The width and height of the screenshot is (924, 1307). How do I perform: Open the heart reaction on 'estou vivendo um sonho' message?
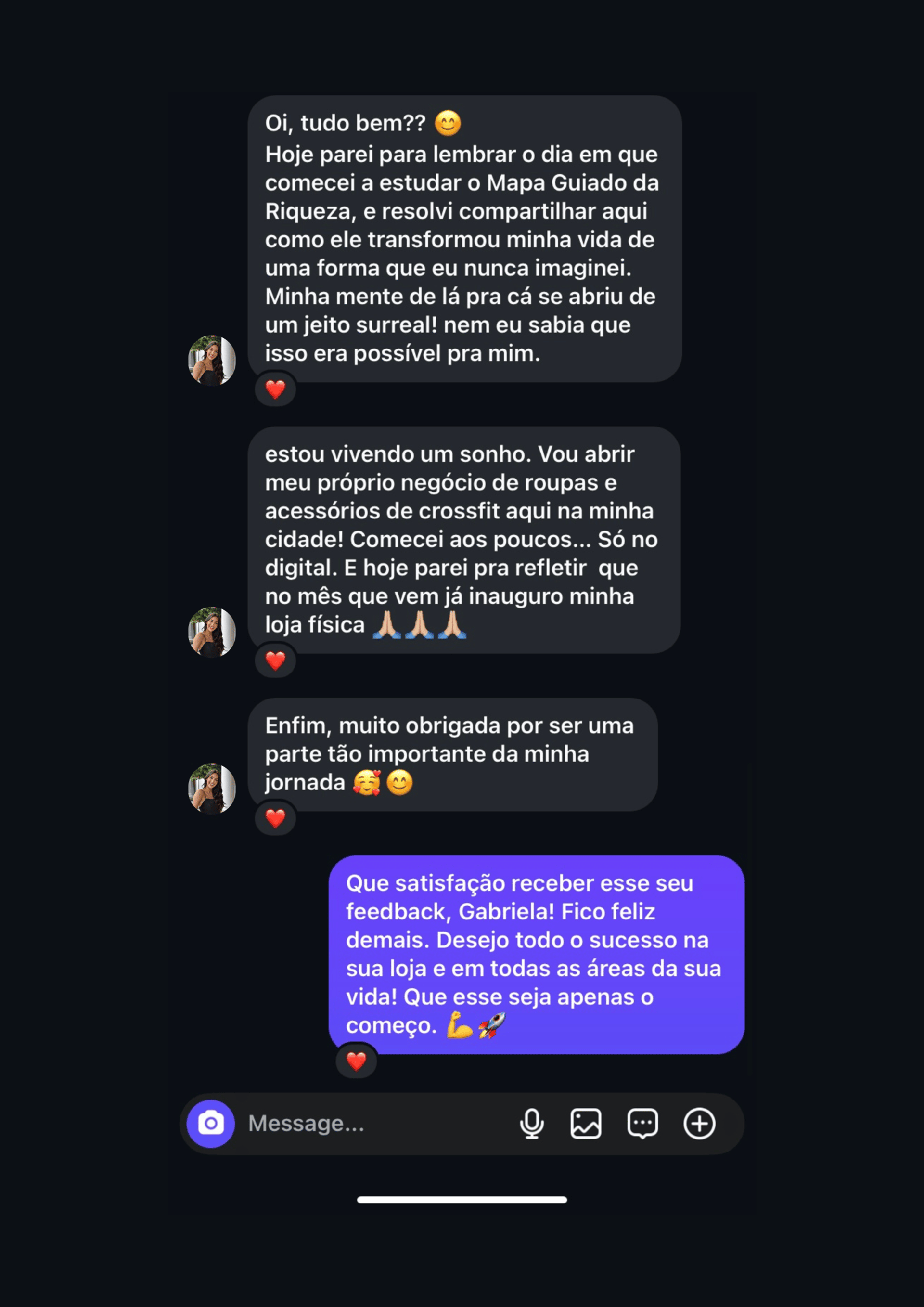[275, 661]
